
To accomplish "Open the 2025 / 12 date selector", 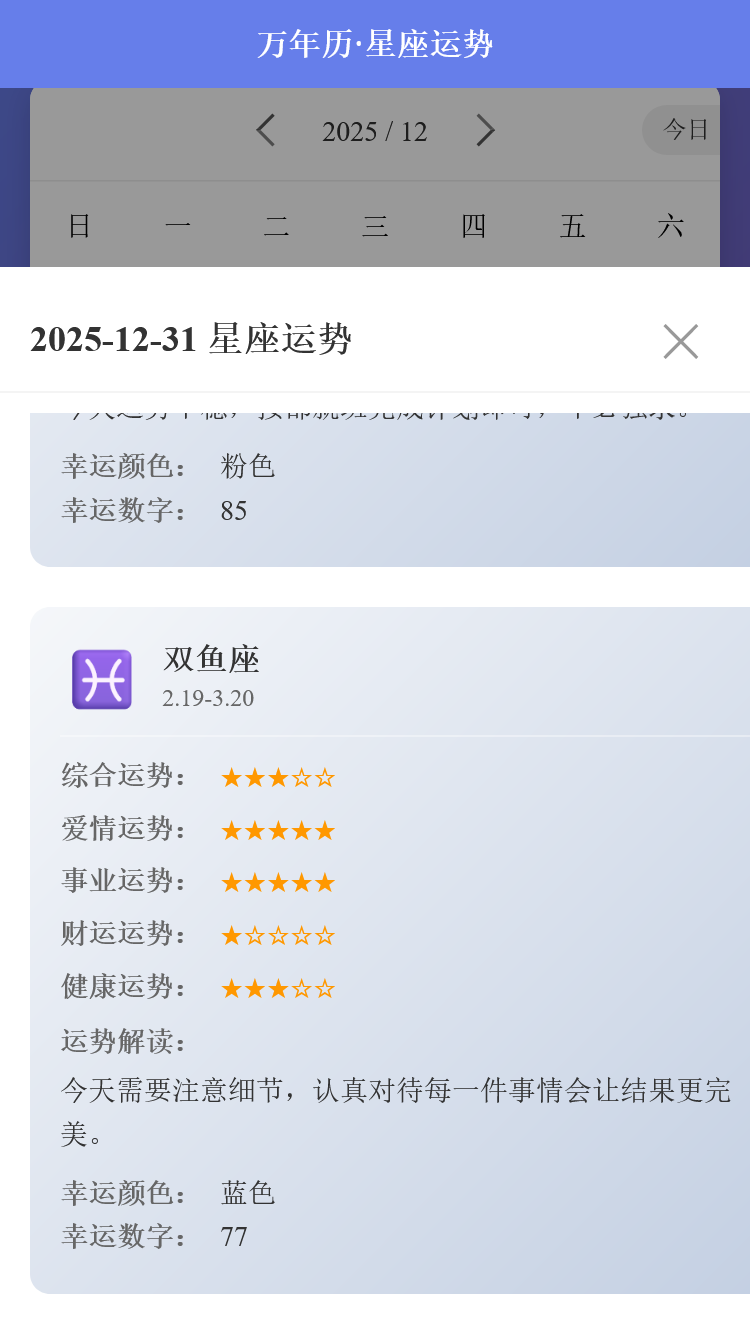I will point(374,130).
